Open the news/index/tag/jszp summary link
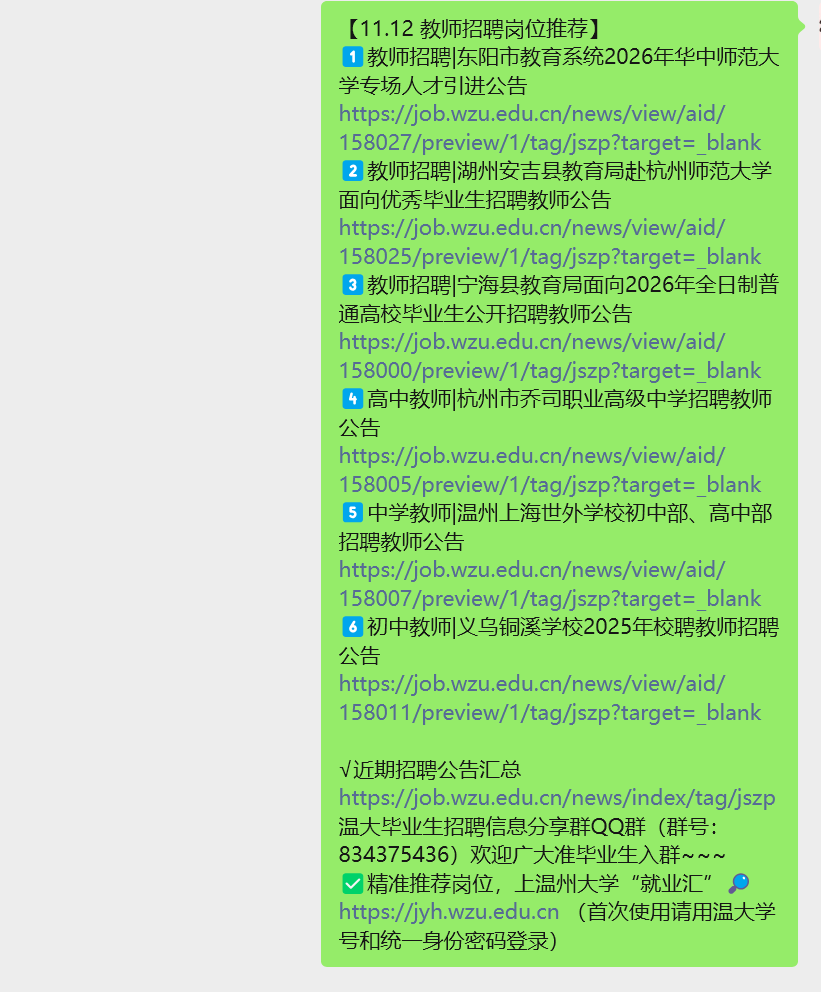 point(556,798)
